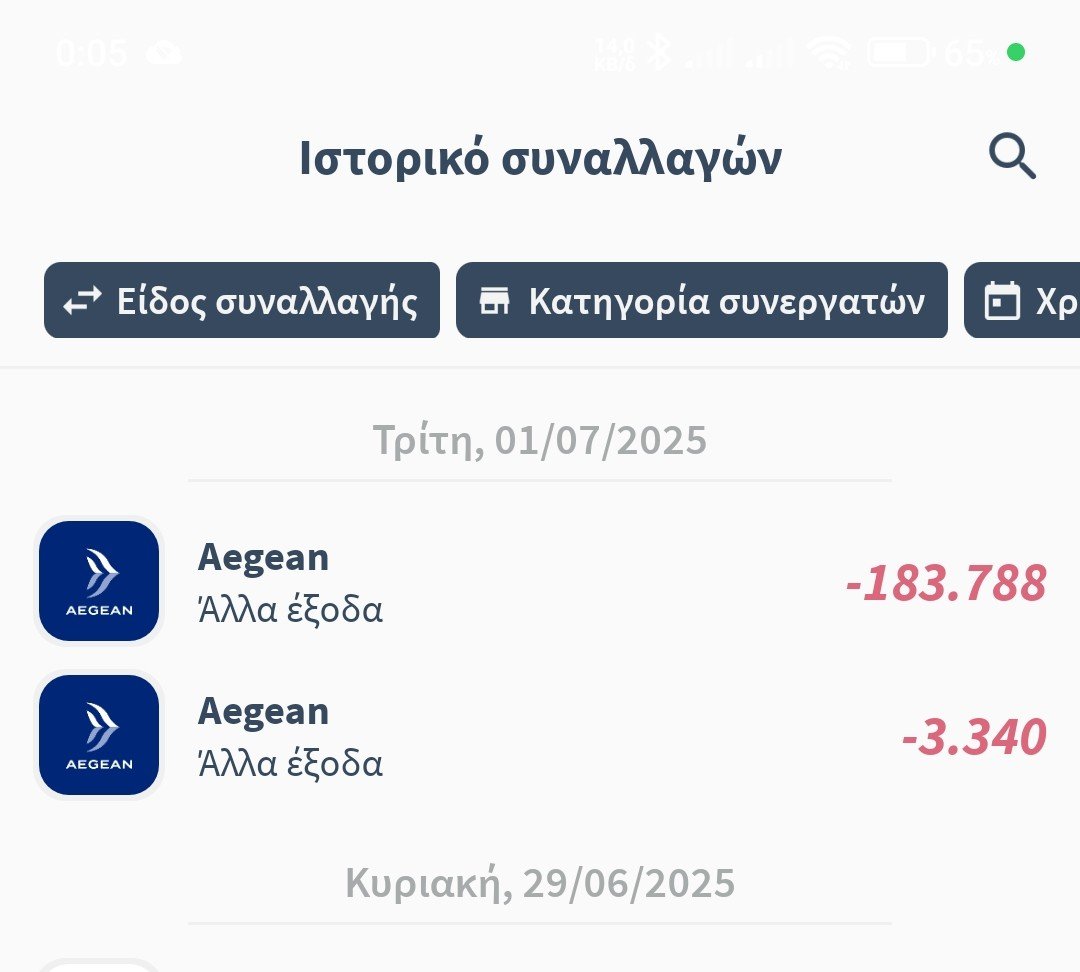The width and height of the screenshot is (1080, 972).
Task: Open the Aegean transaction of -183.788
Action: point(540,583)
